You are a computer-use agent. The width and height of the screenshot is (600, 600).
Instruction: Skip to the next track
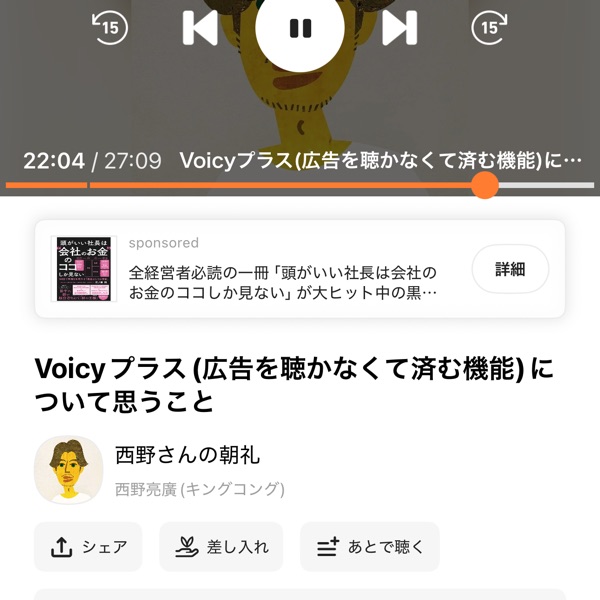[x=400, y=27]
